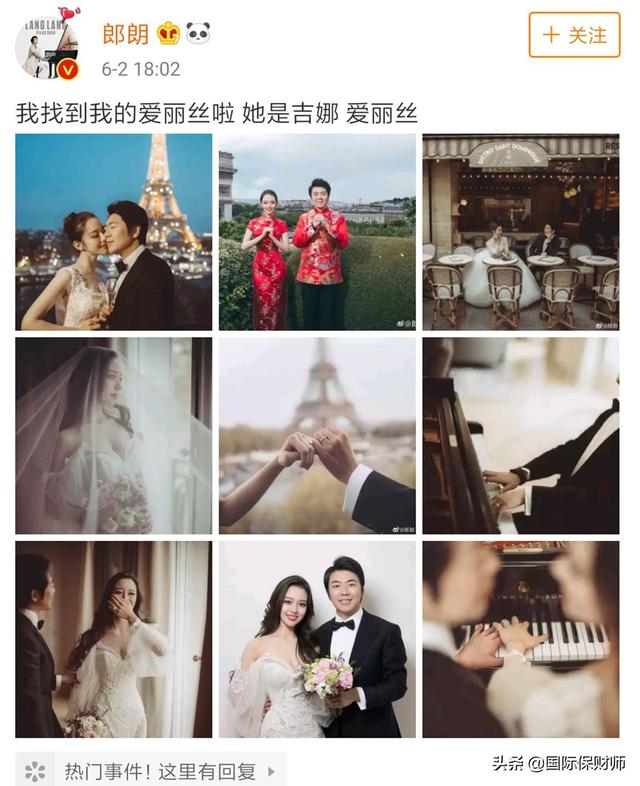This screenshot has width=640, height=786.
Task: Open the Paris café terrace photo
Action: coord(521,232)
